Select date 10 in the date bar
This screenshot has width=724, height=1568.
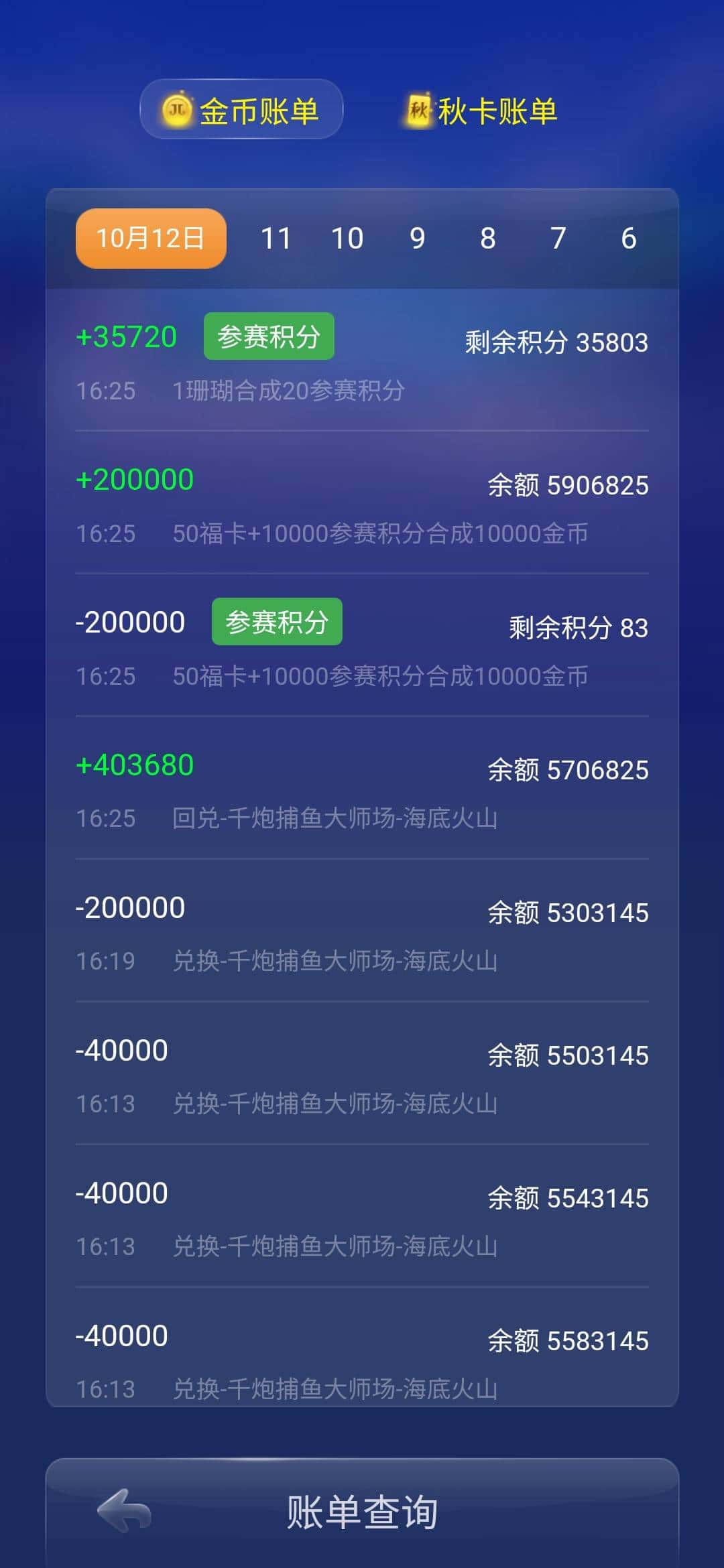coord(347,238)
